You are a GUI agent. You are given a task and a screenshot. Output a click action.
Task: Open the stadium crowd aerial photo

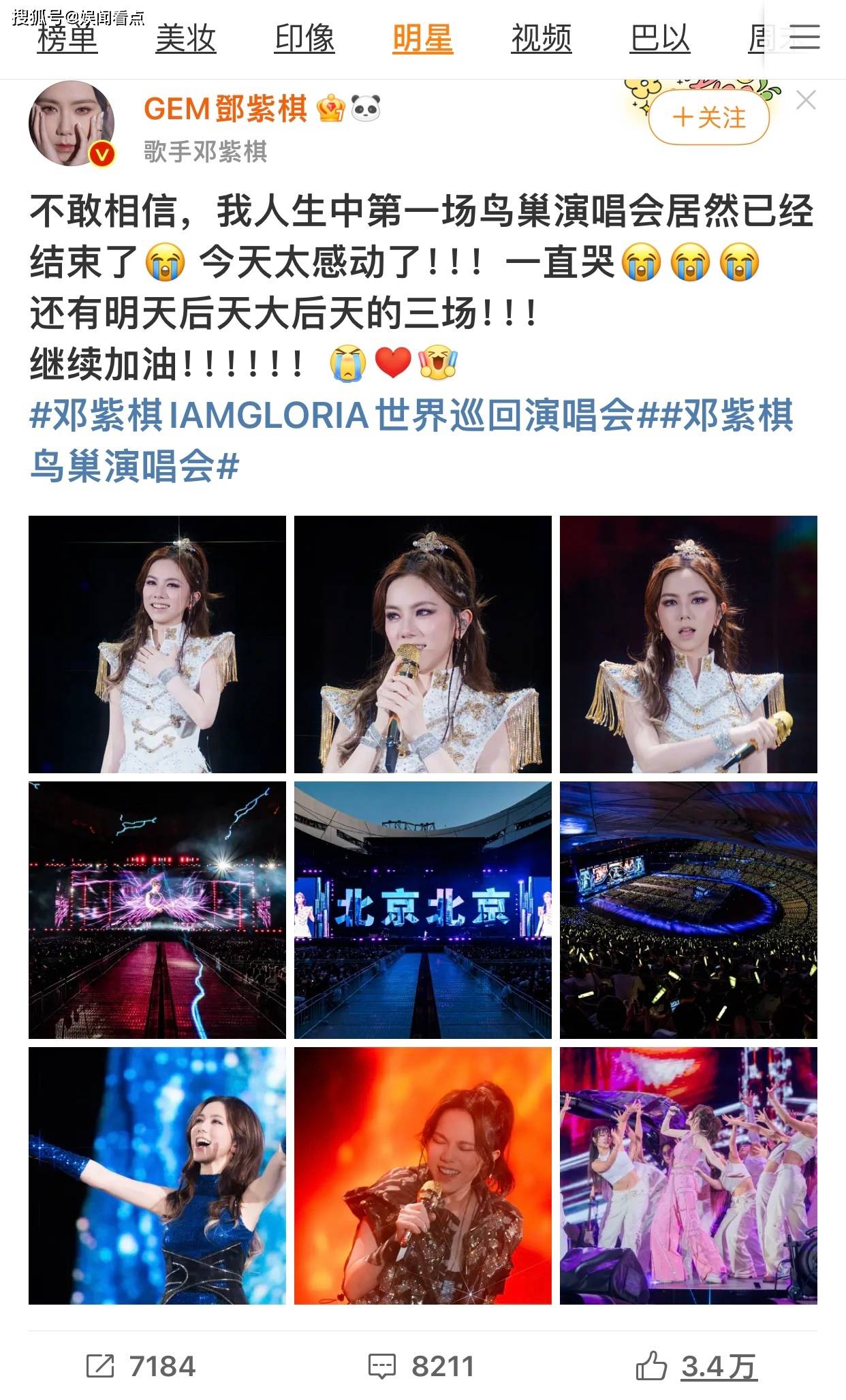(x=688, y=909)
